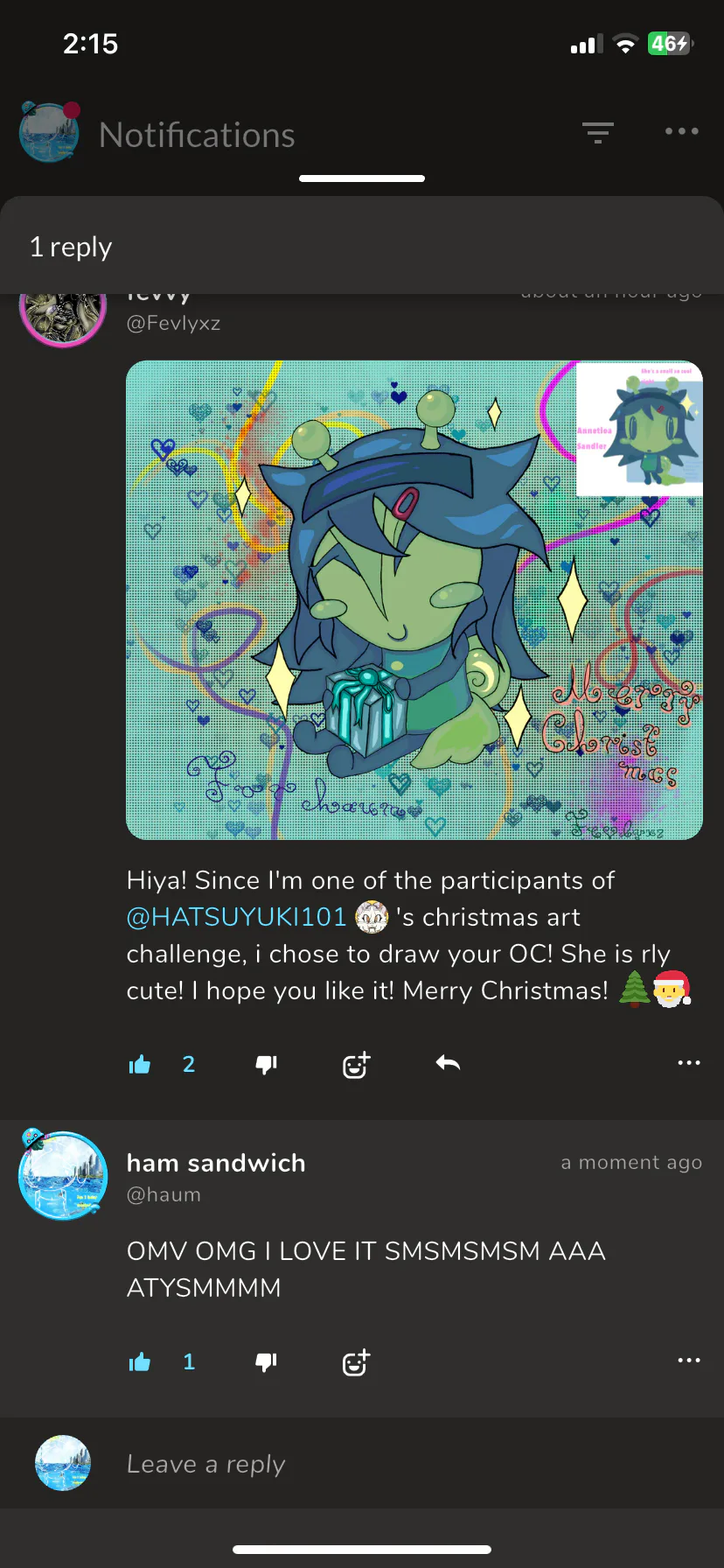The width and height of the screenshot is (724, 1568).
Task: Add an emoji reaction to ham sandwich's reply
Action: tap(356, 1361)
